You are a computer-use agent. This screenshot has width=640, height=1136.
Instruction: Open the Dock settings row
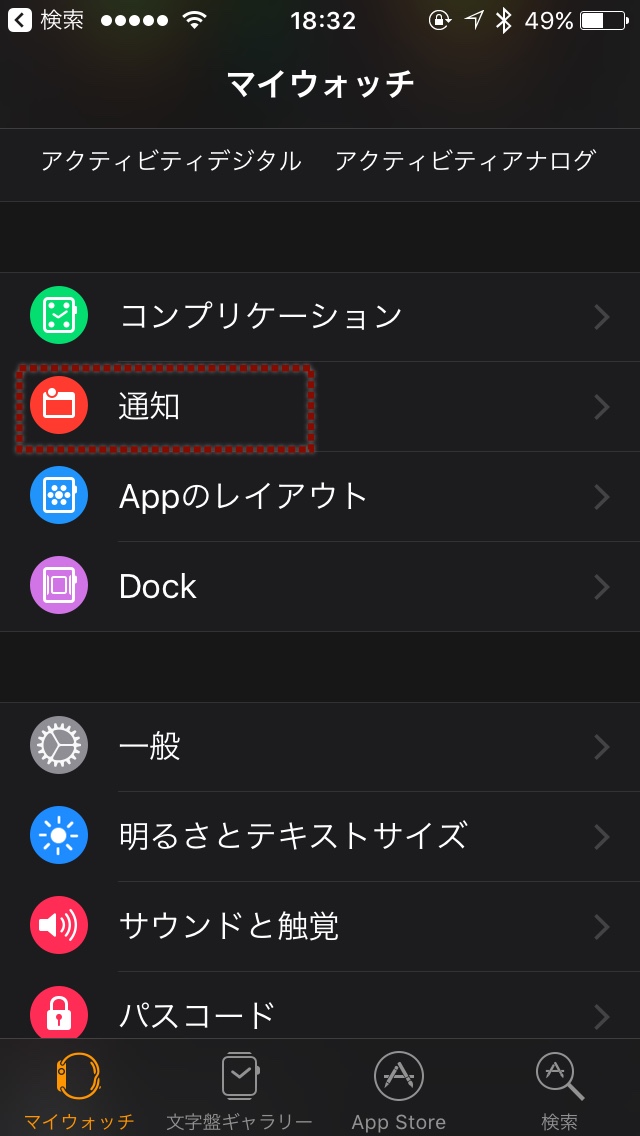[x=320, y=586]
